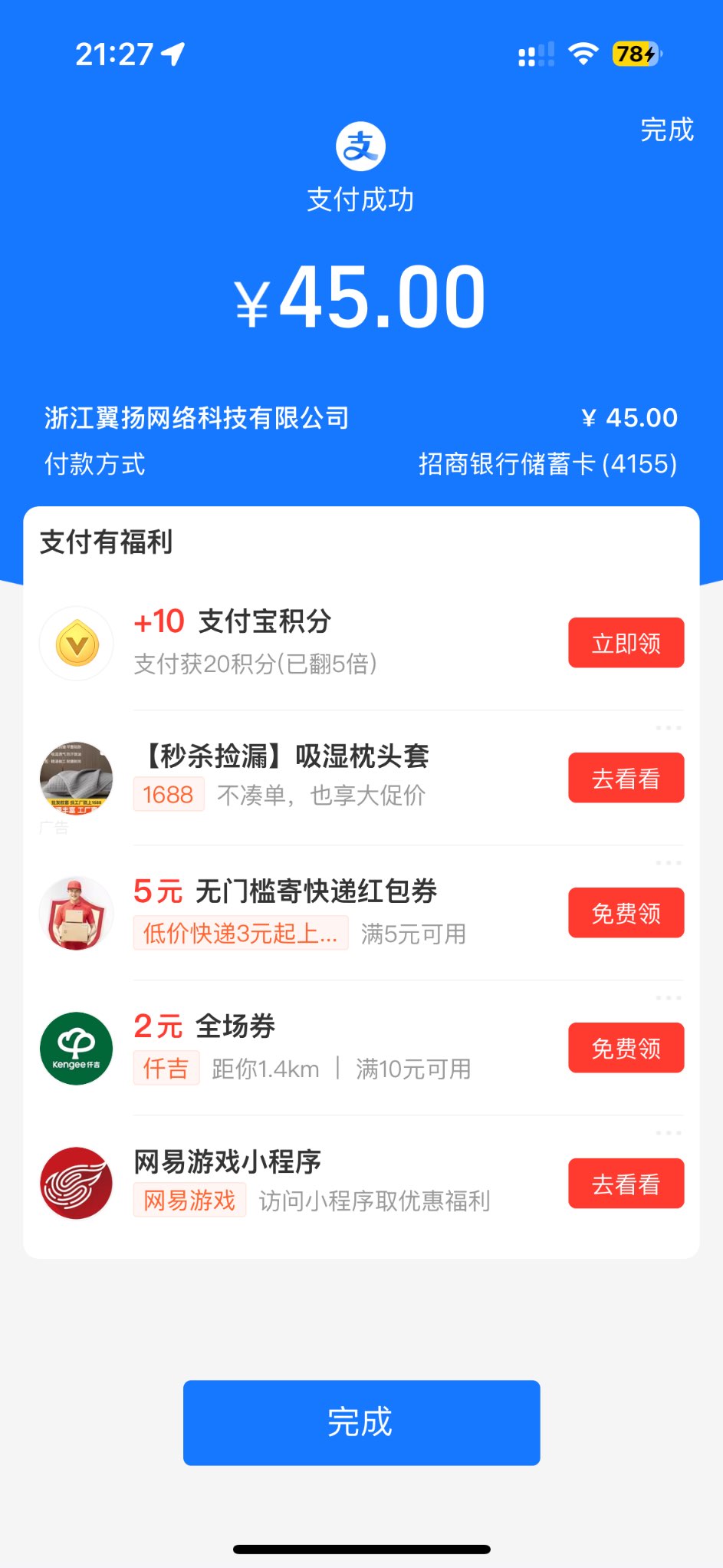
Task: Tap 完成 in the top right corner
Action: tap(666, 130)
